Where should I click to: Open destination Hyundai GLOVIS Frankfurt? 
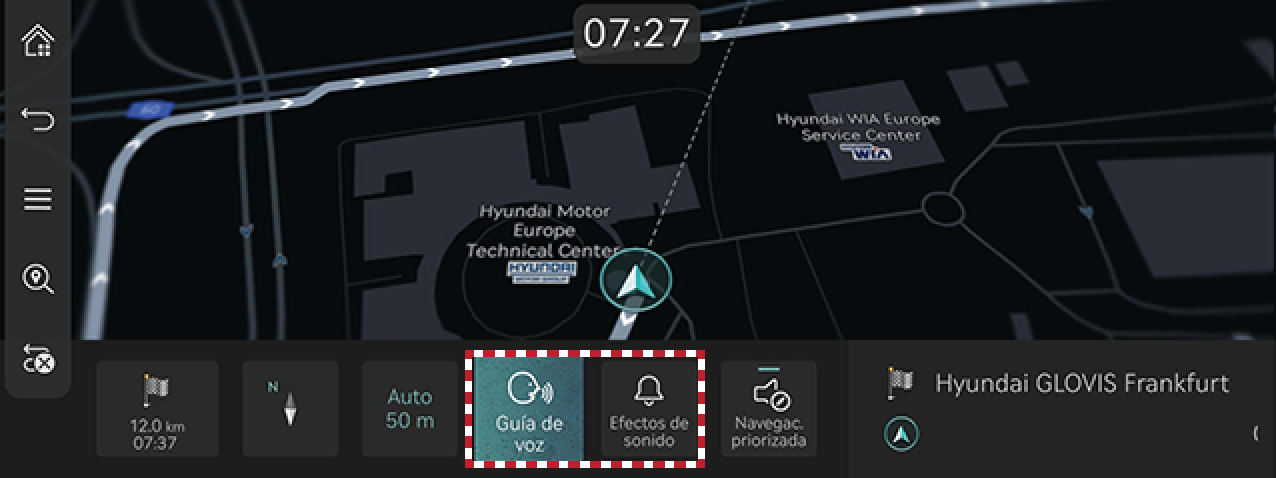click(x=1080, y=383)
